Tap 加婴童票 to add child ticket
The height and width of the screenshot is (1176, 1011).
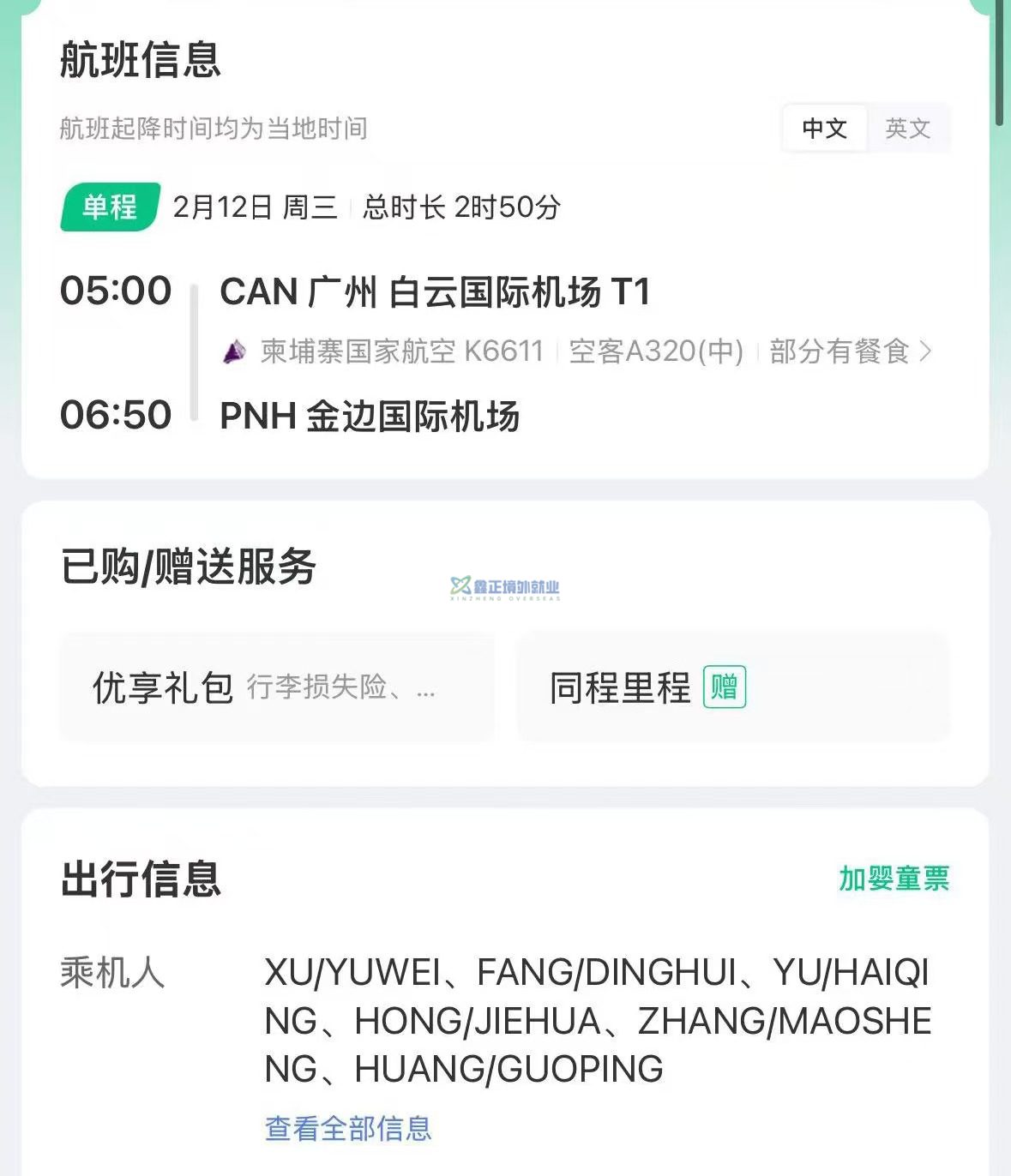point(894,879)
